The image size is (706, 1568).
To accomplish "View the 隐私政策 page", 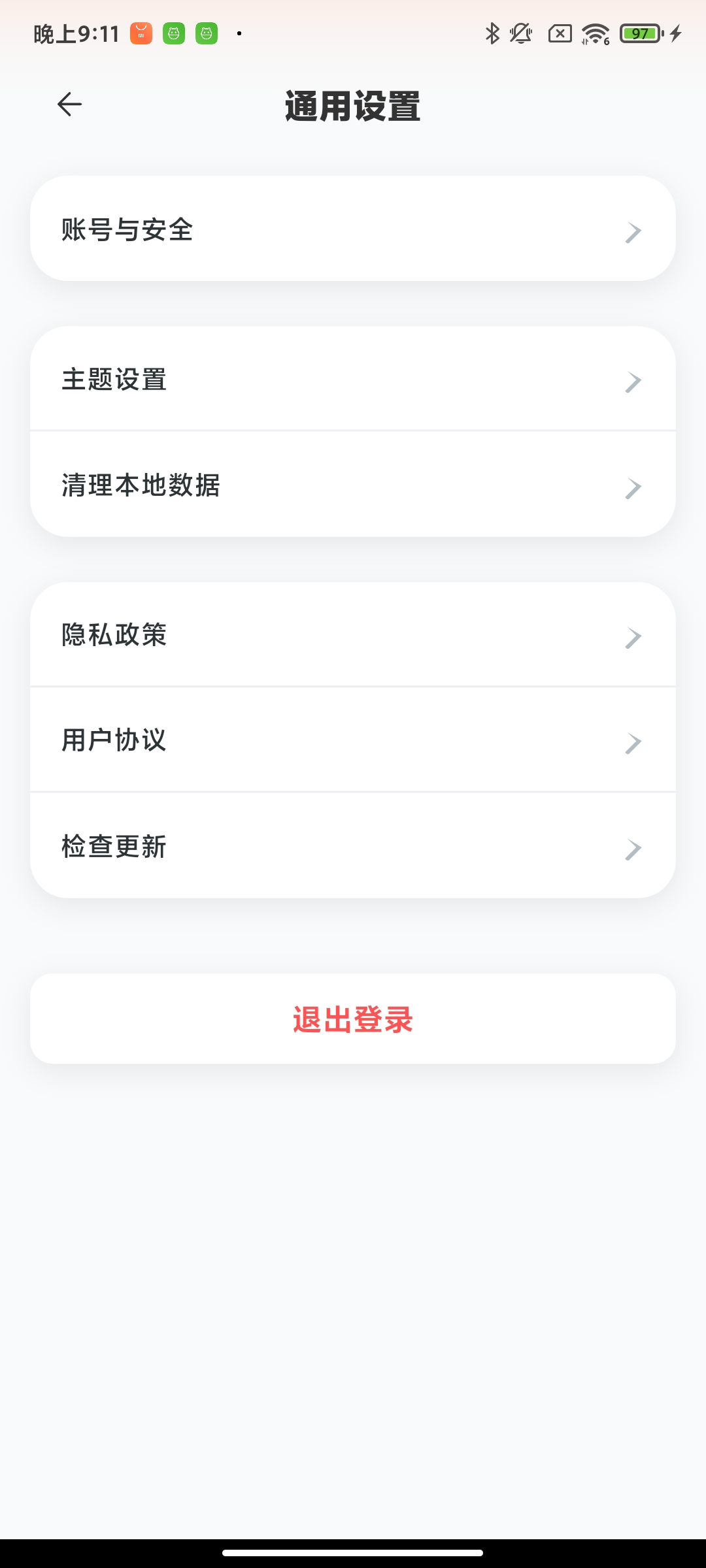I will (353, 635).
